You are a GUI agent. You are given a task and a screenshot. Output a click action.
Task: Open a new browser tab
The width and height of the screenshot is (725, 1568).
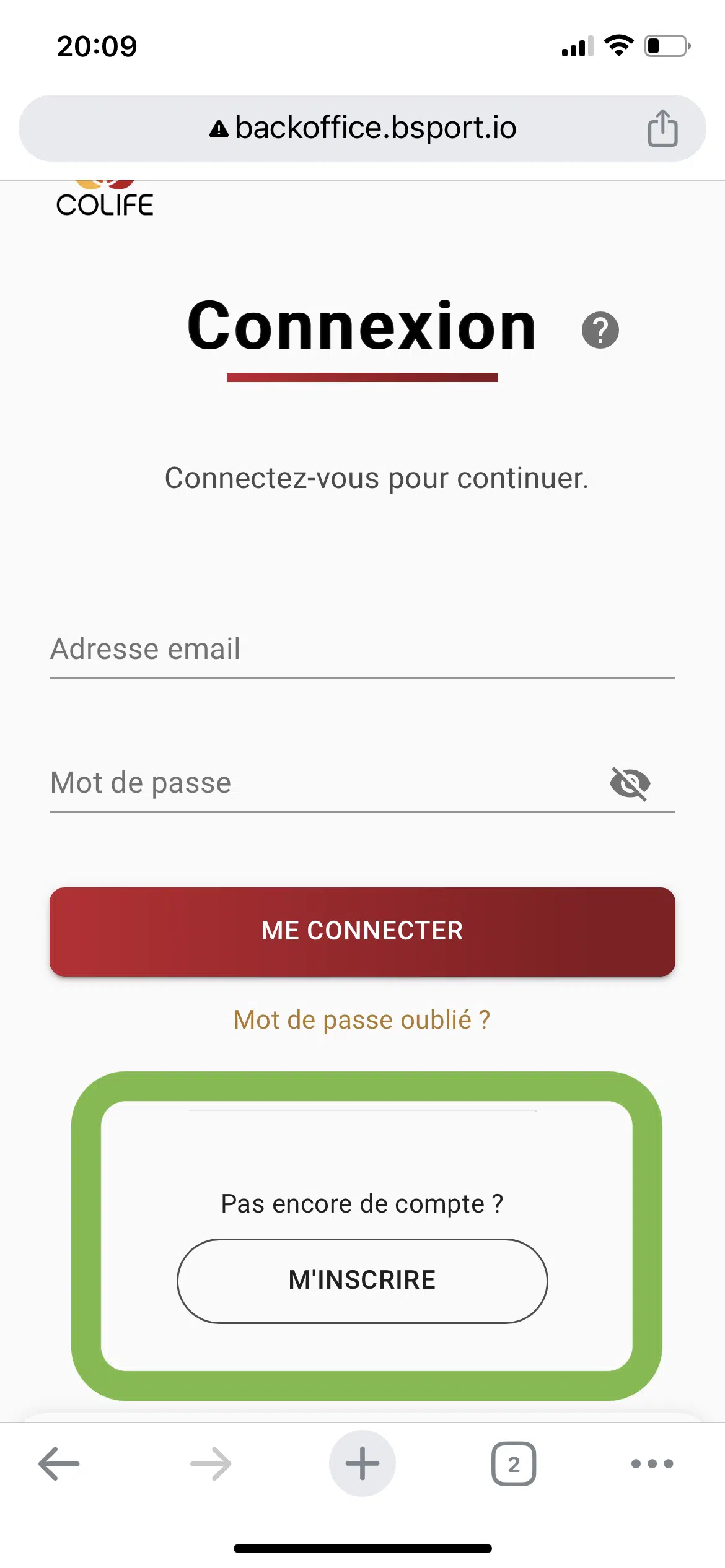(362, 1463)
